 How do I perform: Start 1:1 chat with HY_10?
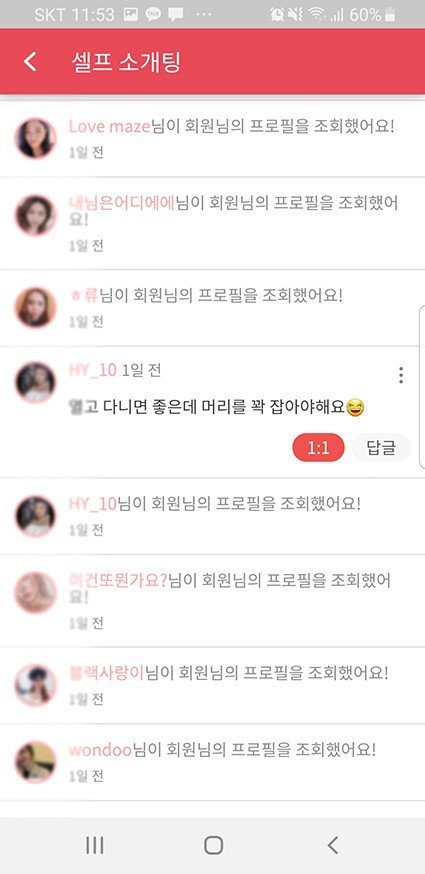tap(318, 448)
